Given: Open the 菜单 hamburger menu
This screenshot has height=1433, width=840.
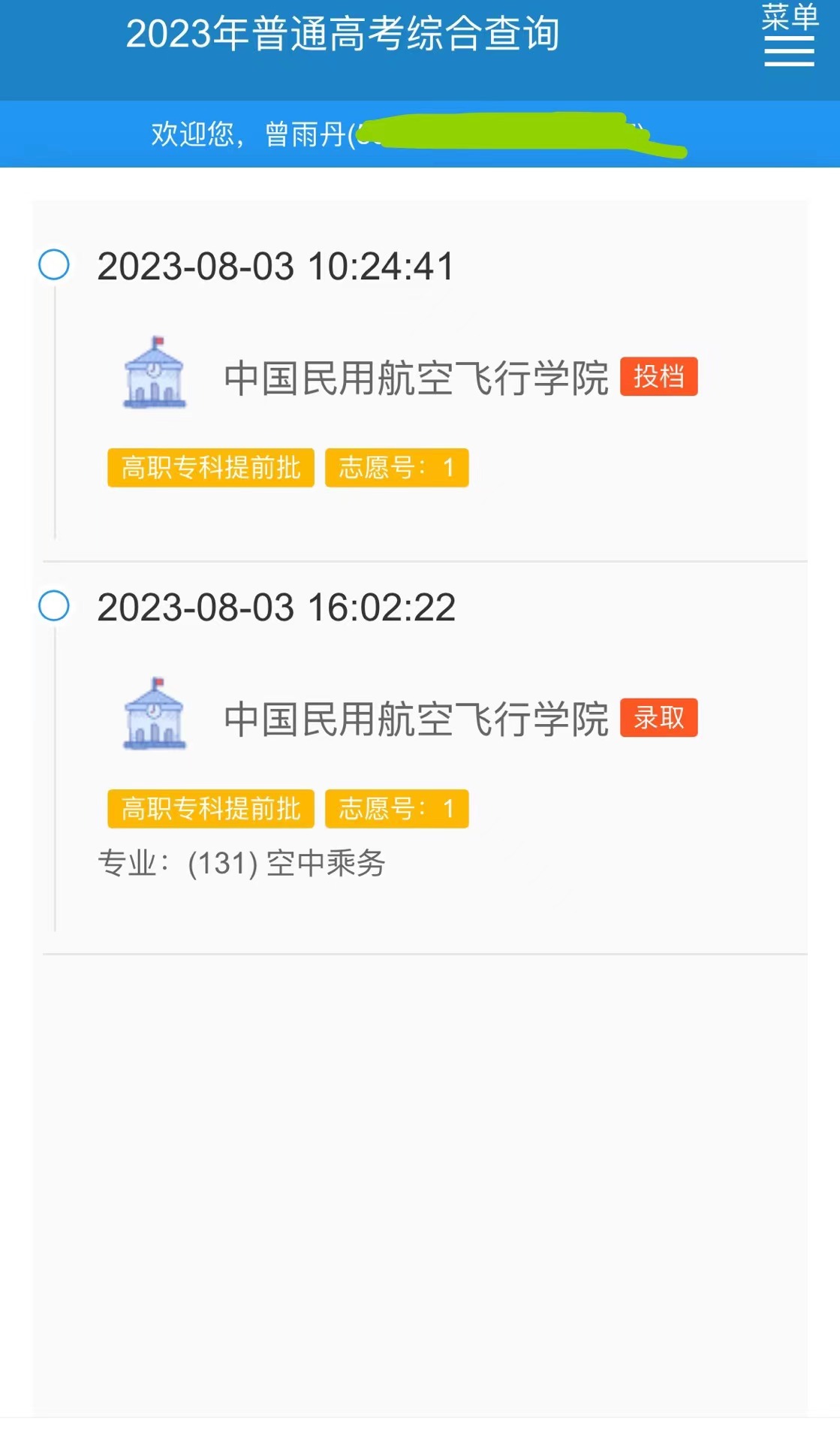Looking at the screenshot, I should click(x=789, y=35).
